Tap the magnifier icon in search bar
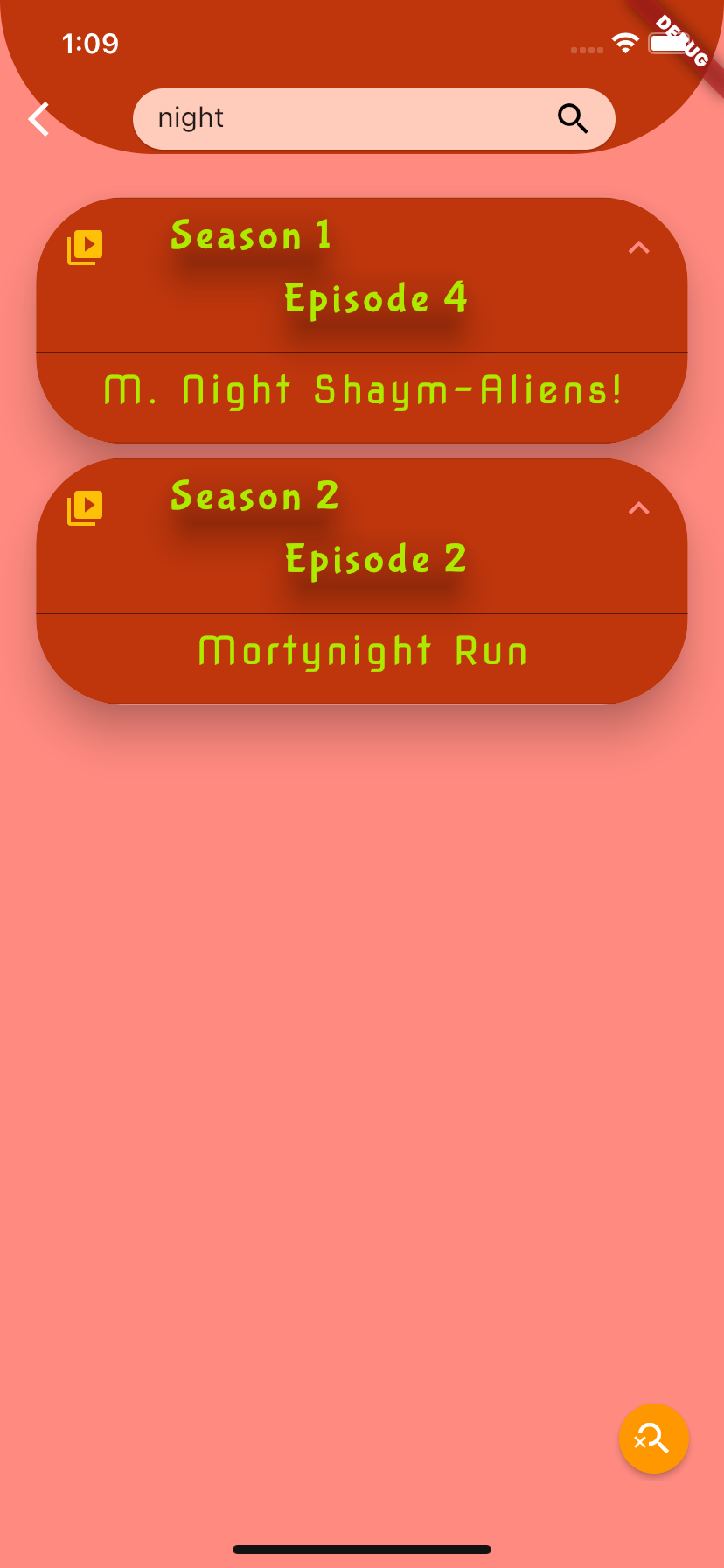This screenshot has width=724, height=1568. (x=573, y=118)
